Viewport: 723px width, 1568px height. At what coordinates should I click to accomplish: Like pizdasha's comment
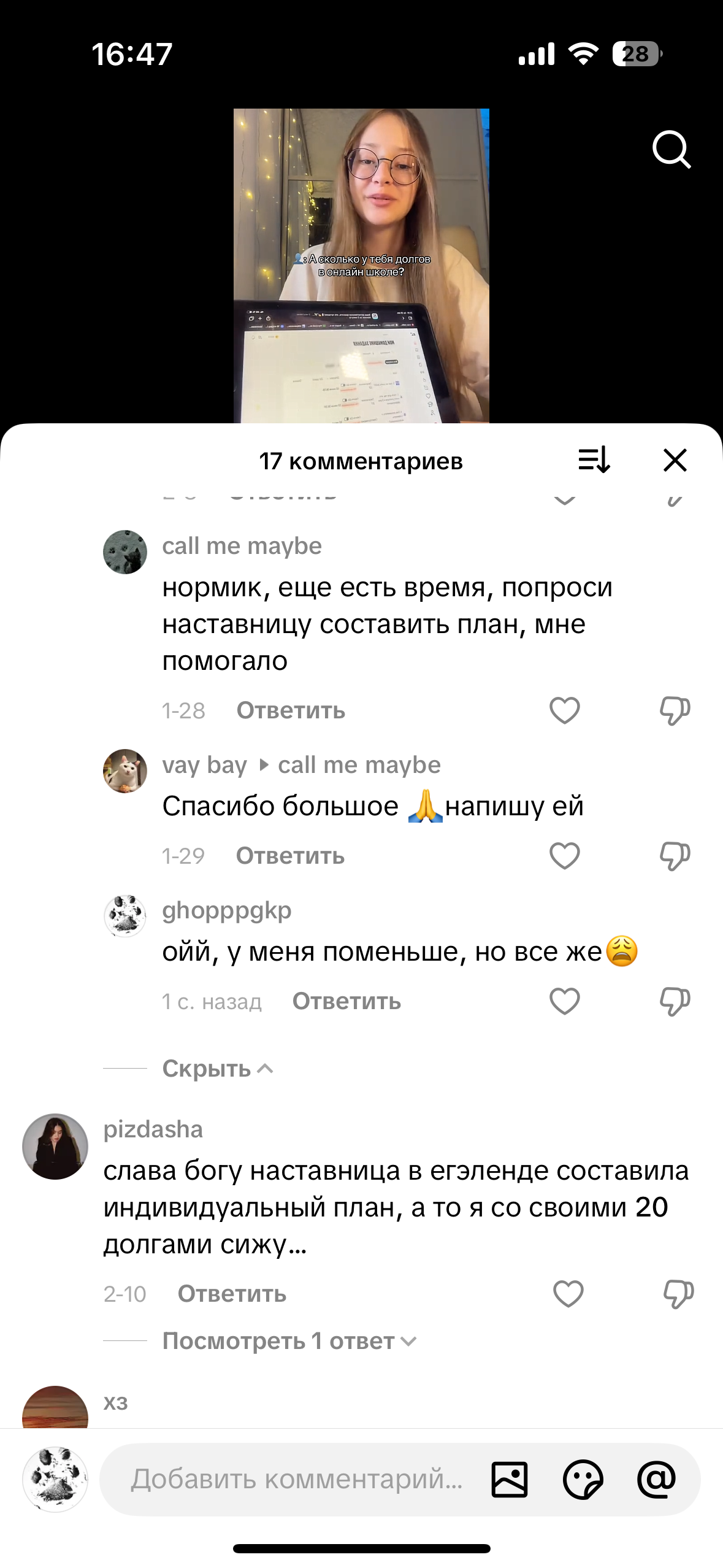coord(568,1294)
